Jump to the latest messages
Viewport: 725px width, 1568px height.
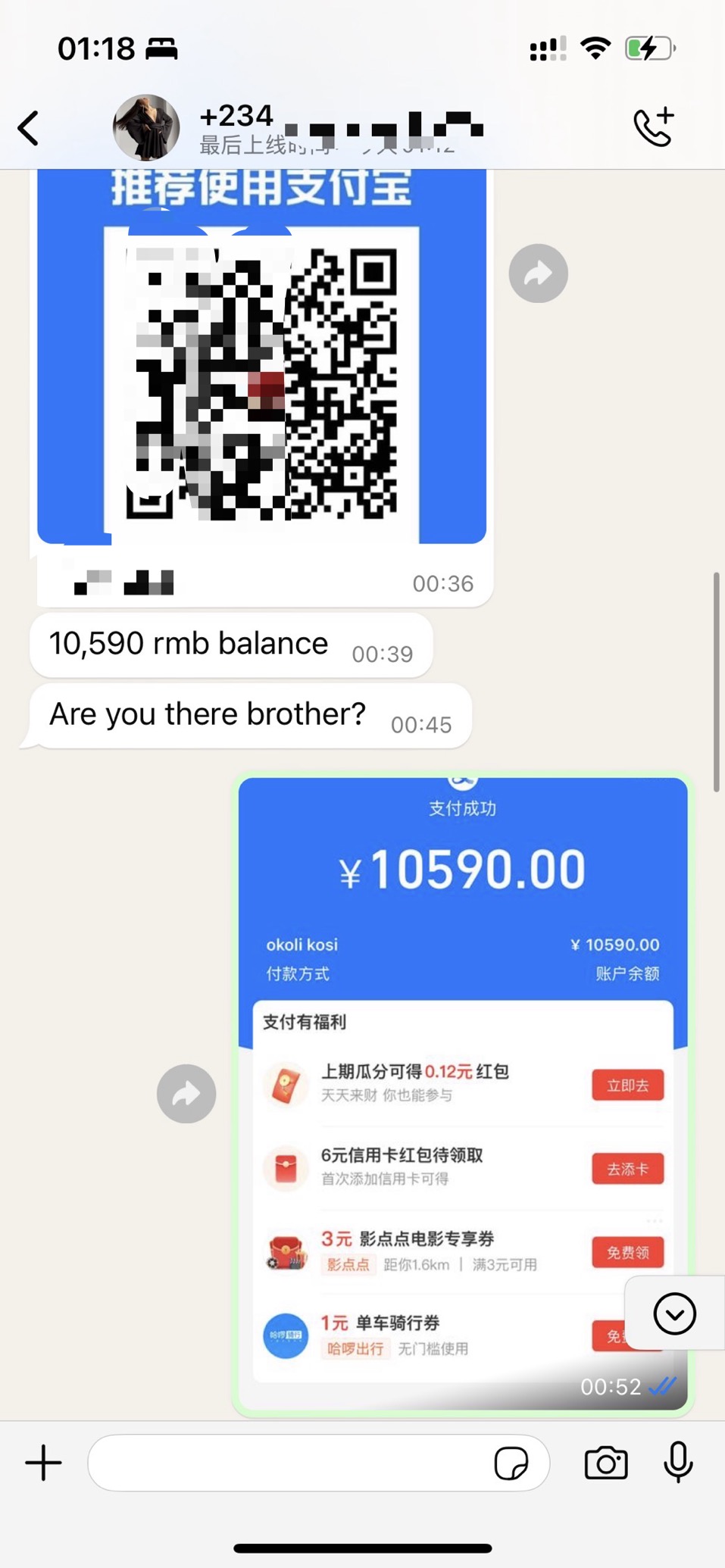[x=673, y=1313]
